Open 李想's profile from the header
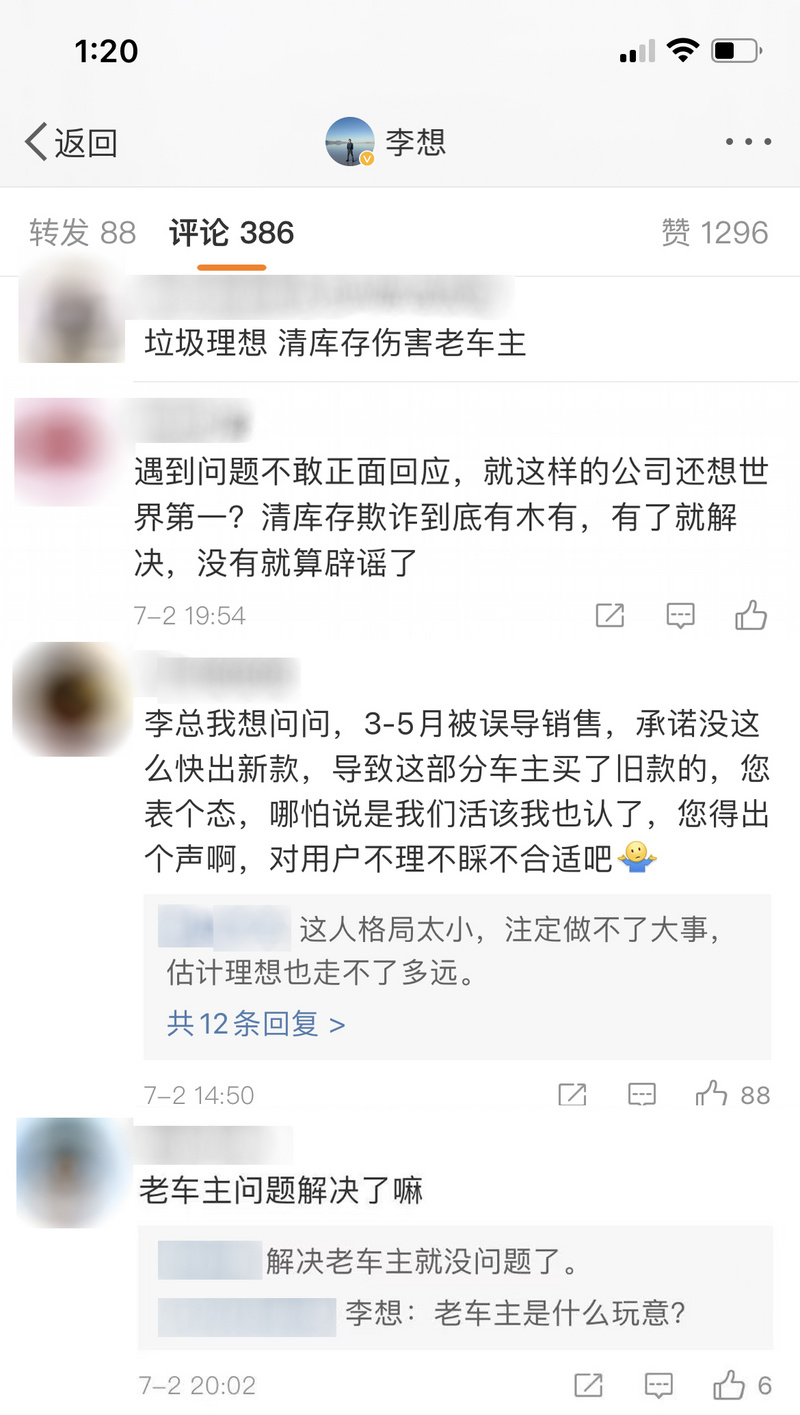 (x=388, y=142)
